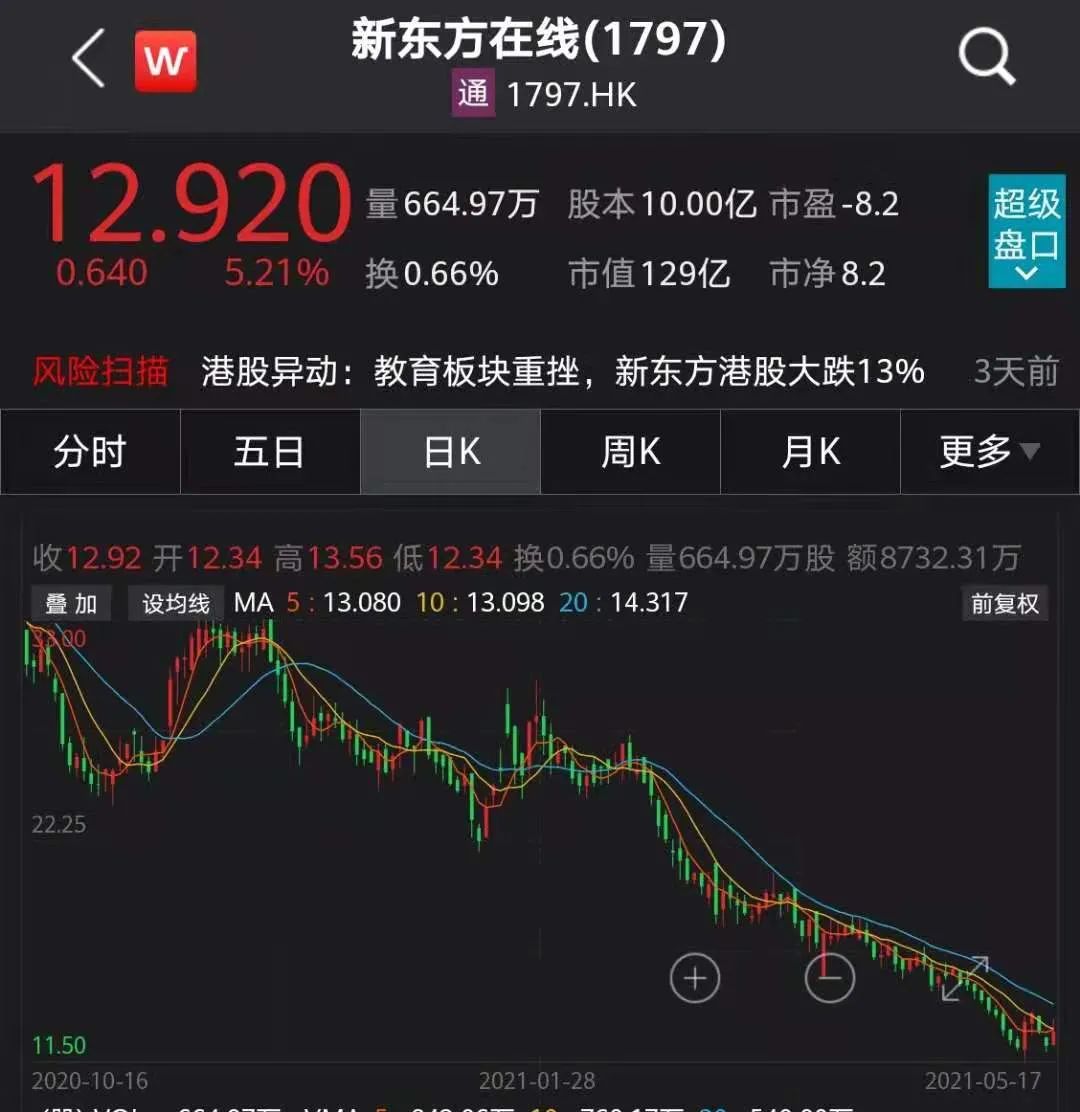Open 设均线 moving average settings
Image resolution: width=1080 pixels, height=1112 pixels.
(x=176, y=603)
